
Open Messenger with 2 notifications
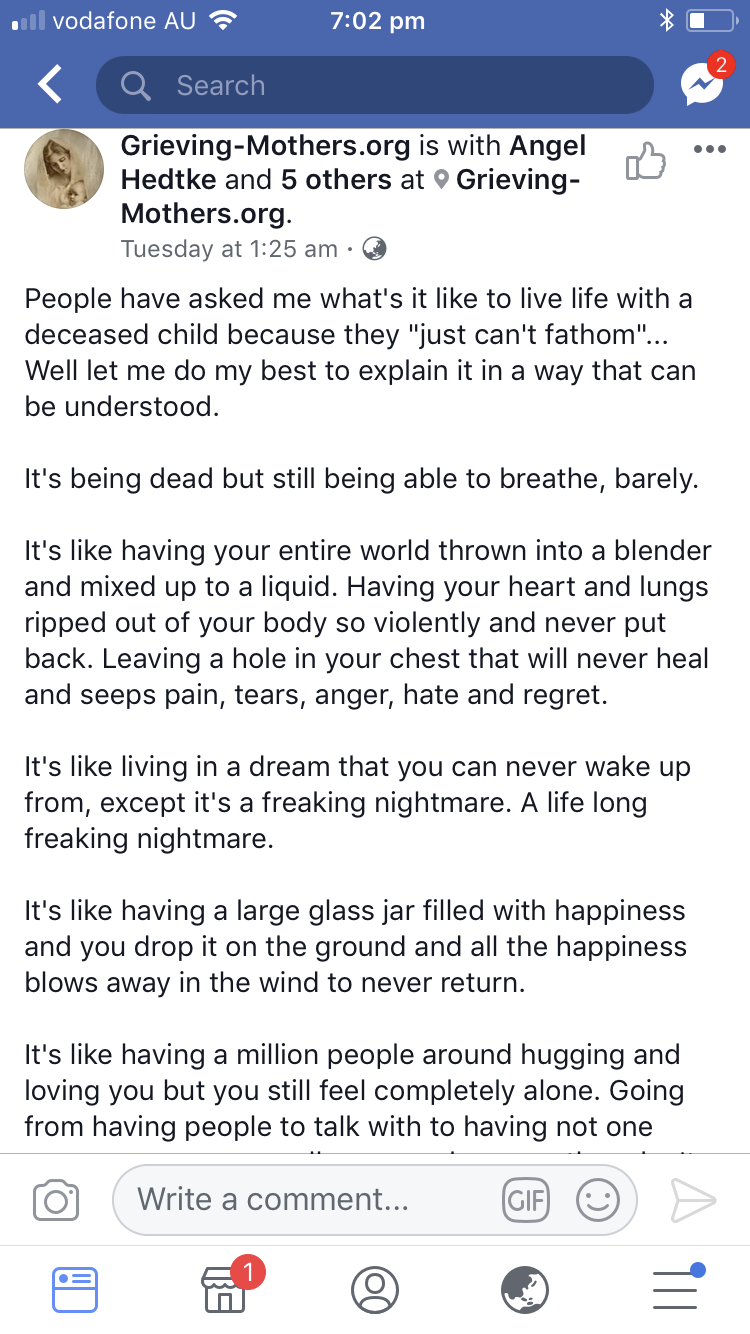[x=702, y=85]
